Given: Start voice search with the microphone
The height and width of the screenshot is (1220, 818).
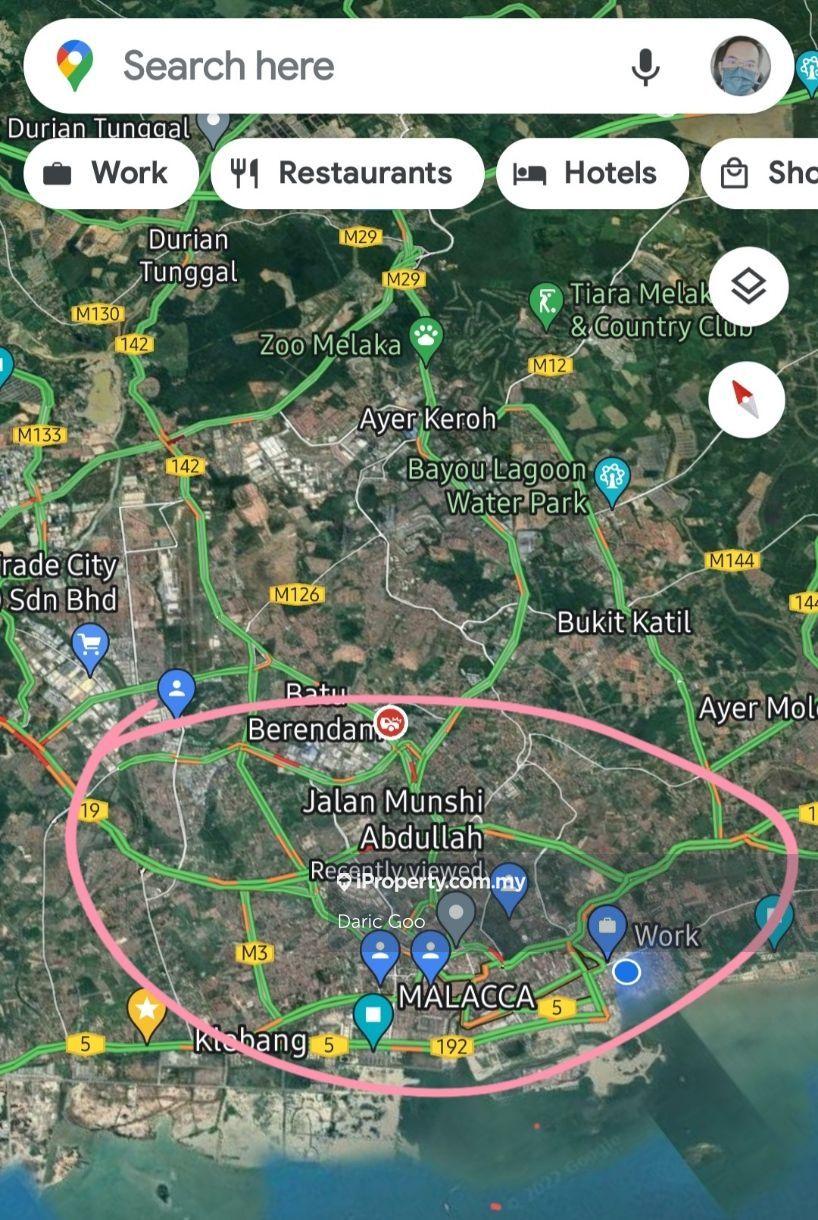Looking at the screenshot, I should [645, 67].
